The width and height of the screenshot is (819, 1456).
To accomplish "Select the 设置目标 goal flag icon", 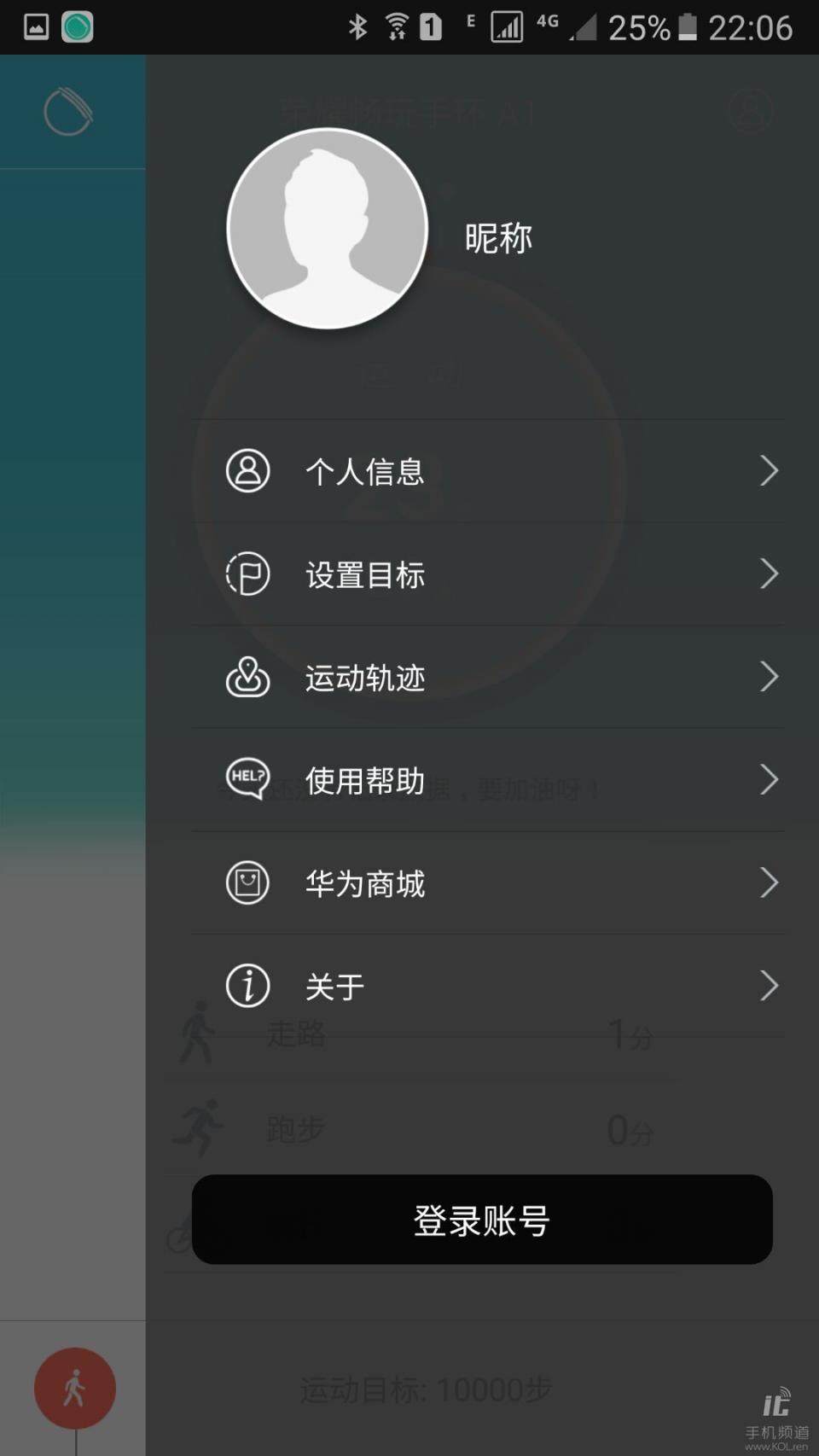I will (247, 574).
